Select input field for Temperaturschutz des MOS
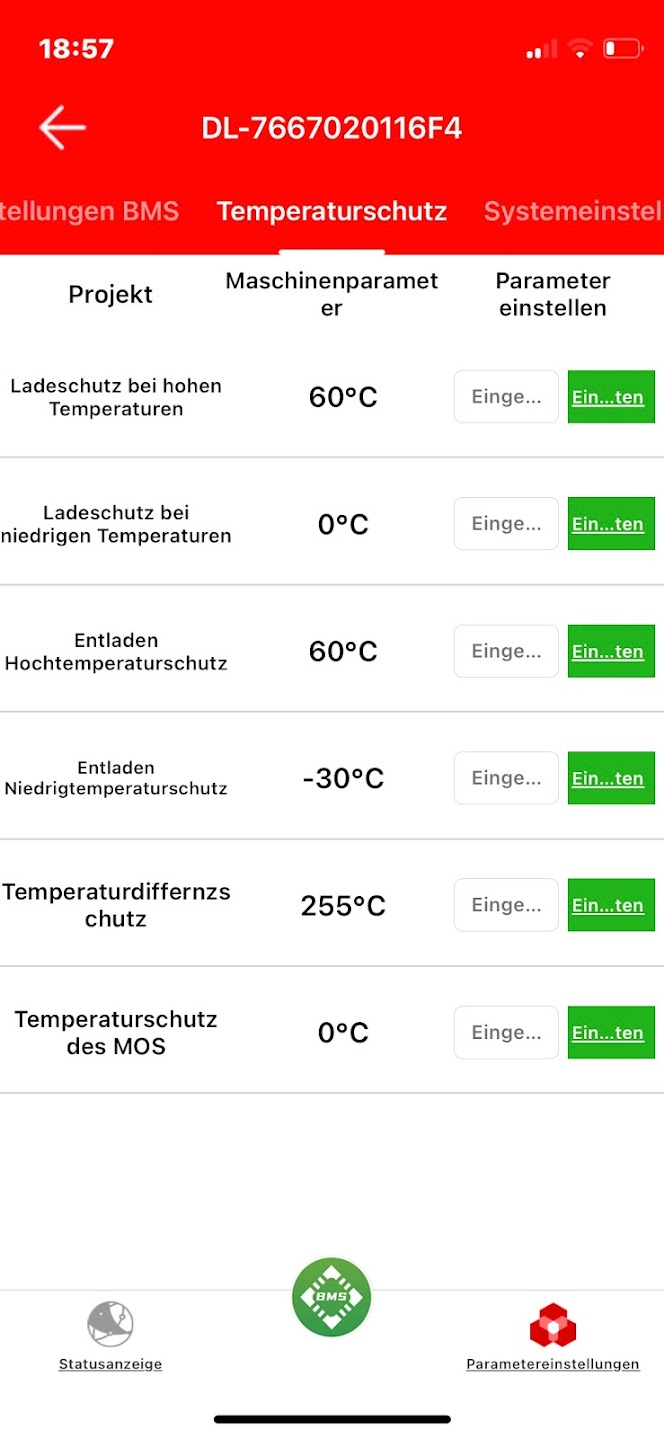Screen dimensions: 664x1438 tap(506, 1032)
